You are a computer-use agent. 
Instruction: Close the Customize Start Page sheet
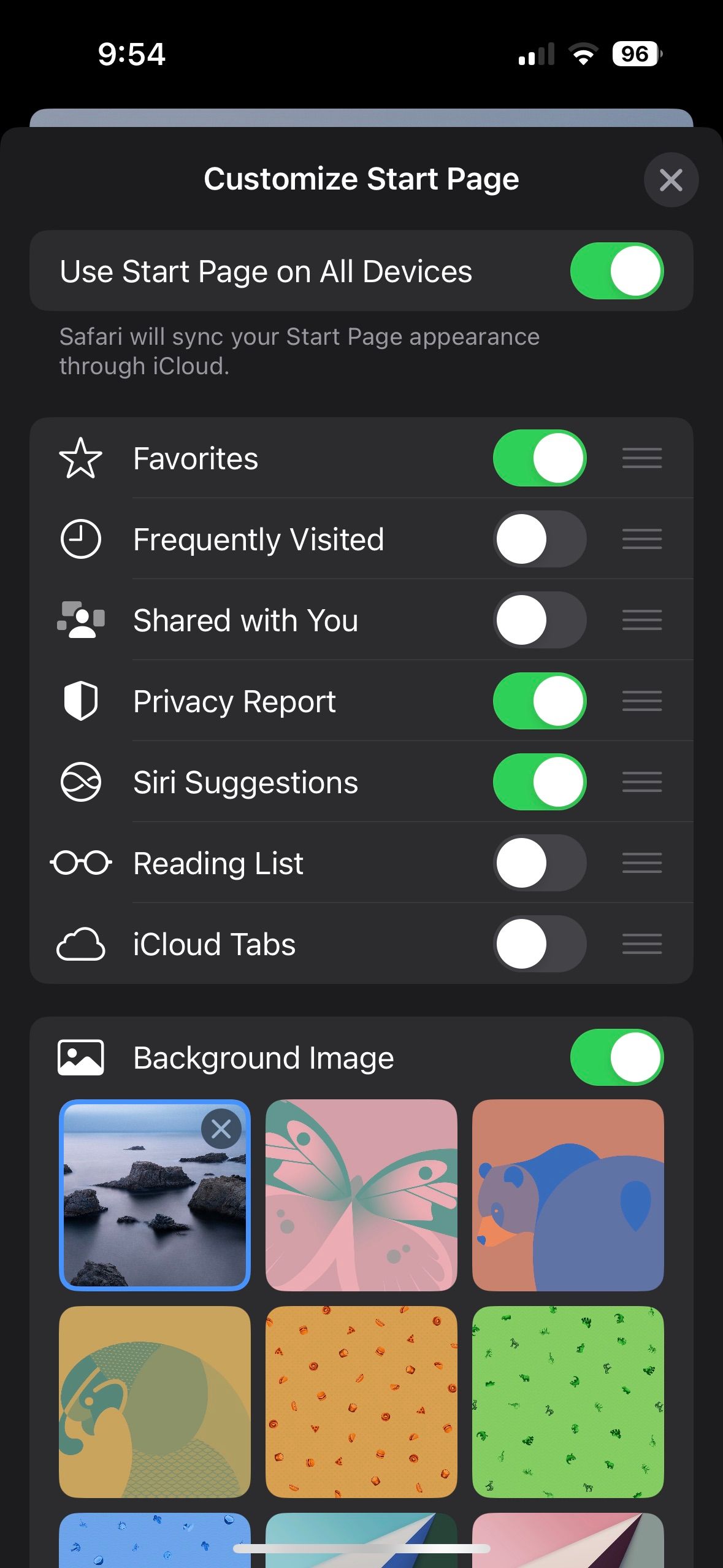point(671,180)
